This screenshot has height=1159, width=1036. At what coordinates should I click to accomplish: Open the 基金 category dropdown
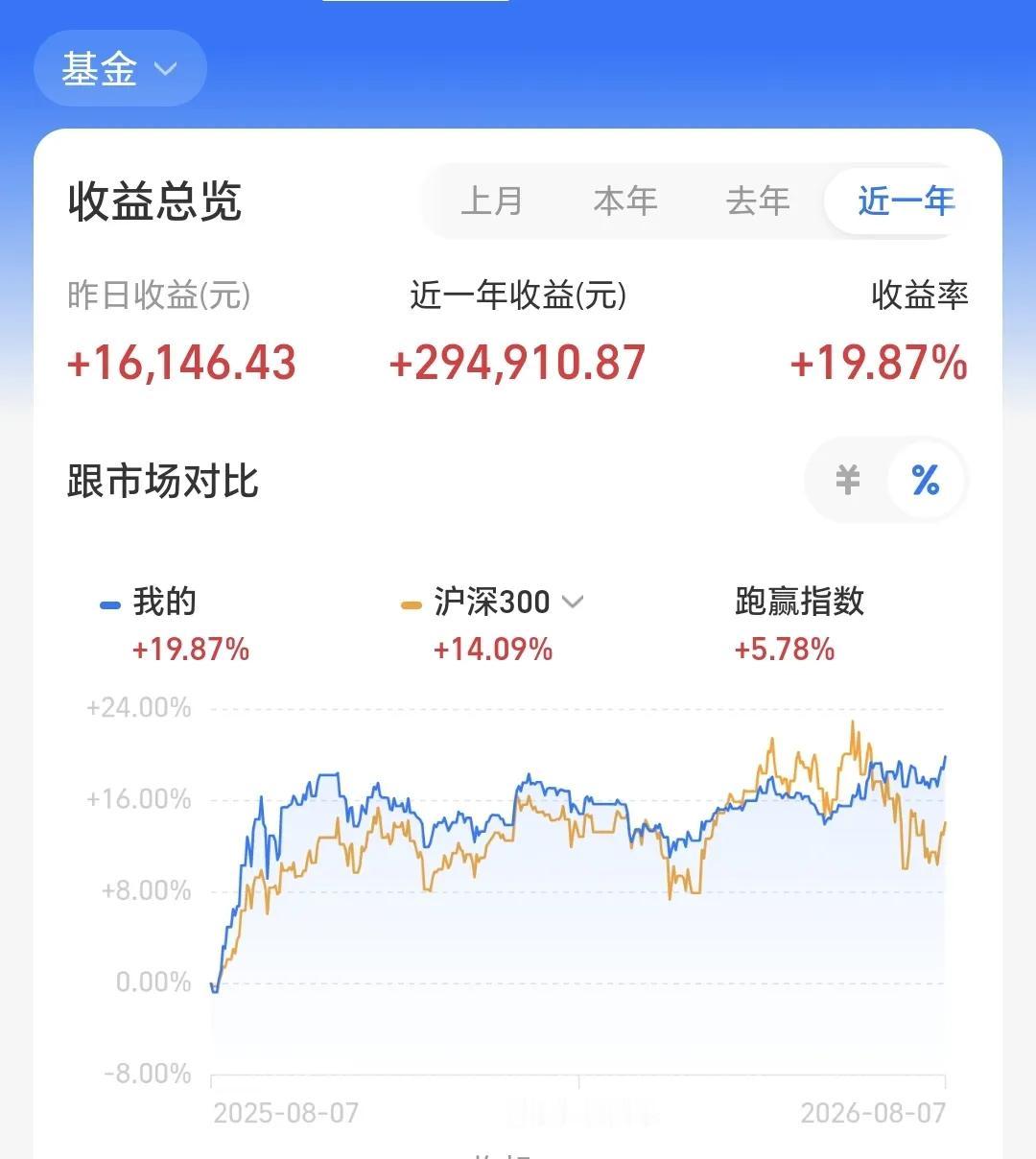coord(120,69)
